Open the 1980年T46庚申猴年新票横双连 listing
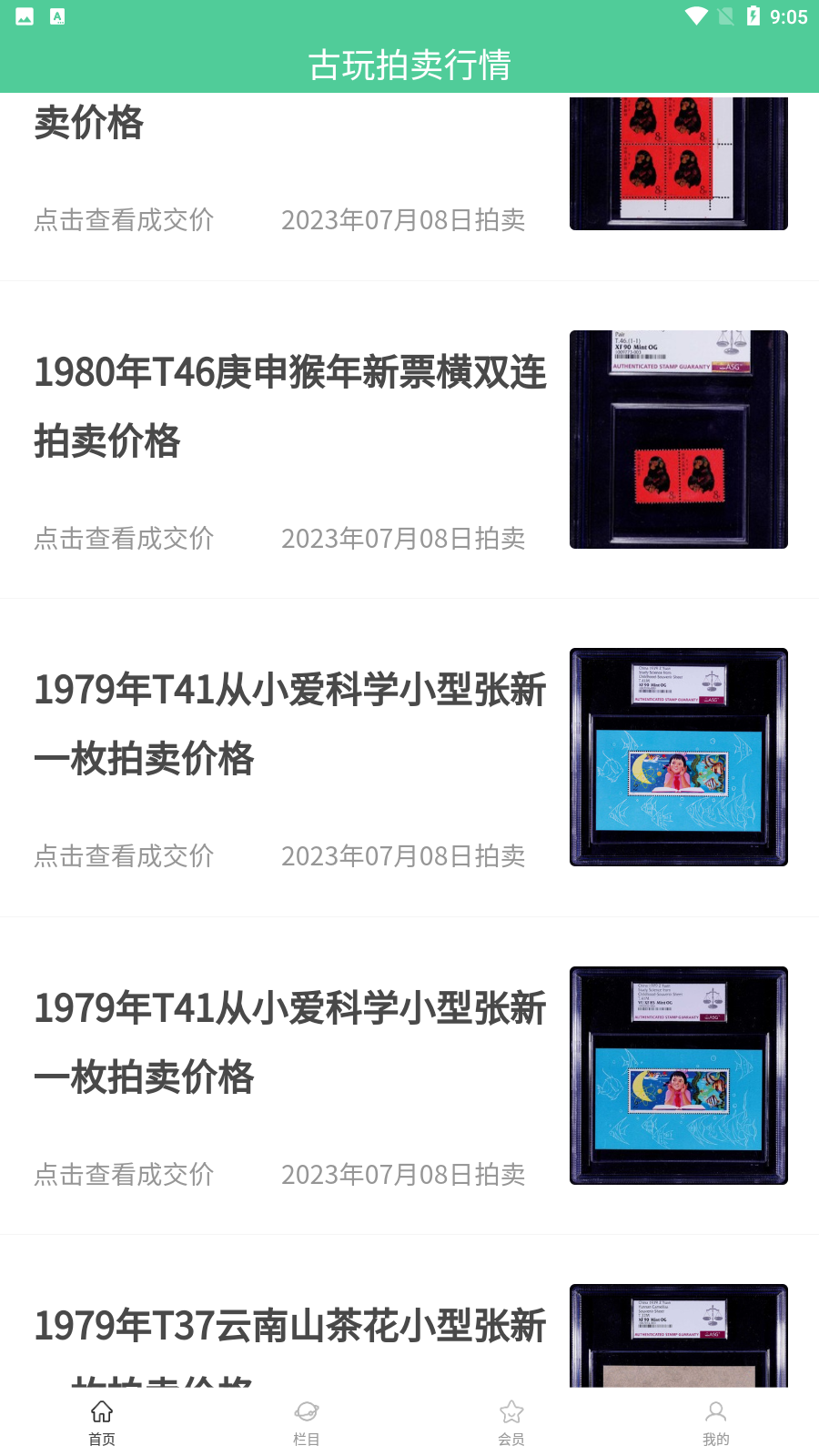 (289, 406)
